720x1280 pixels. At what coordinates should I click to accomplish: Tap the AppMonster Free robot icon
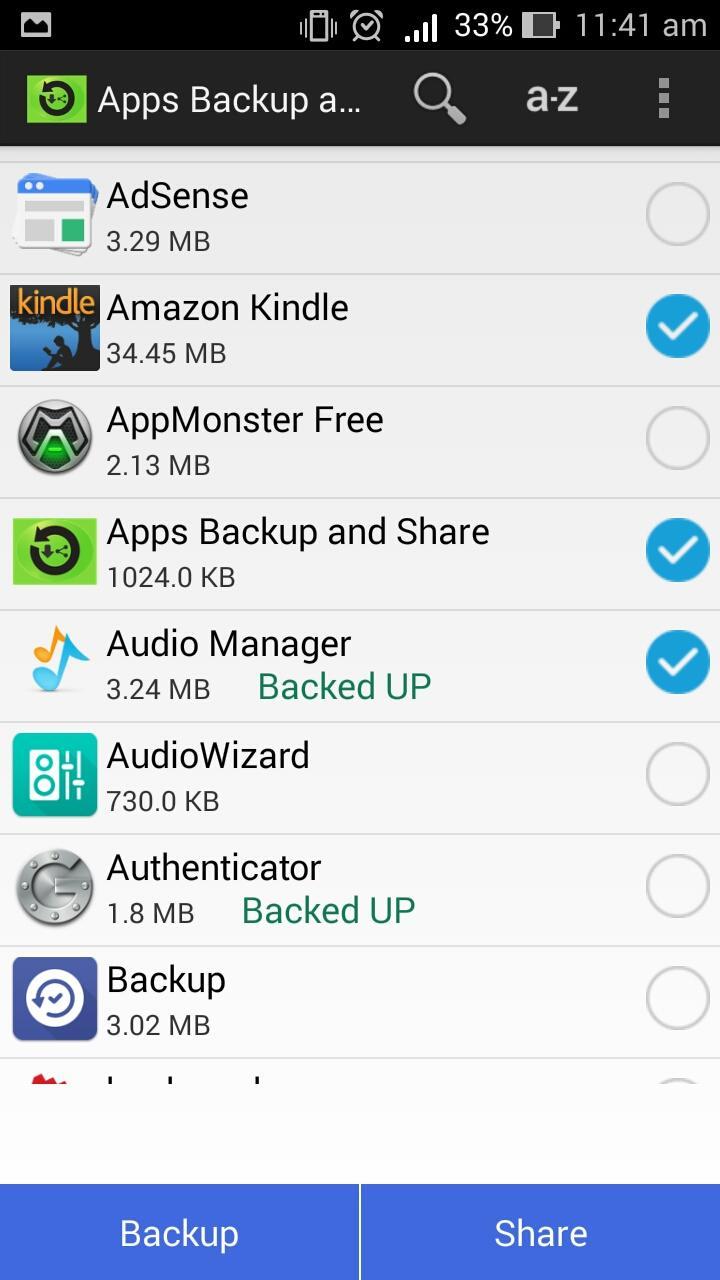55,438
